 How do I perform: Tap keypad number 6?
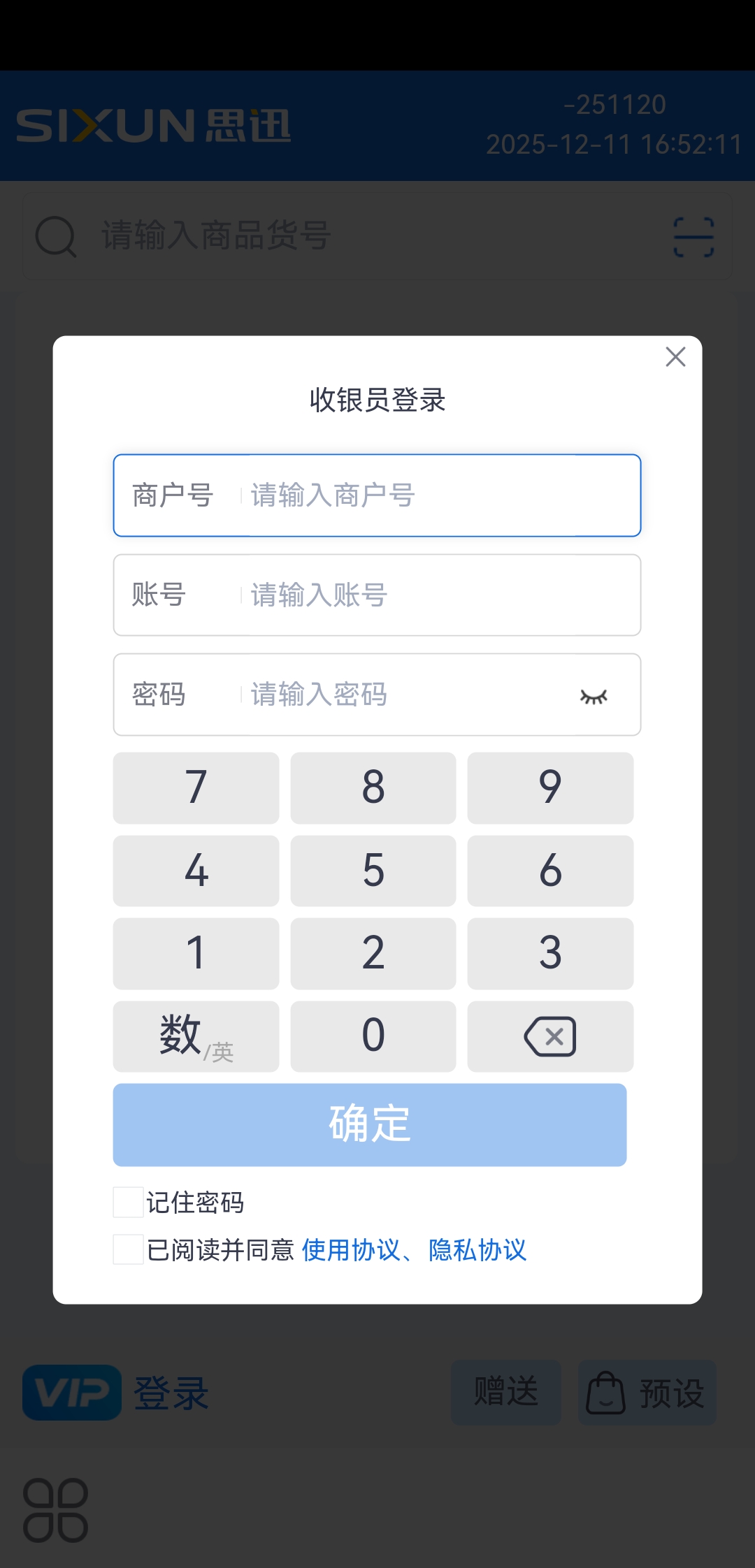coord(550,871)
